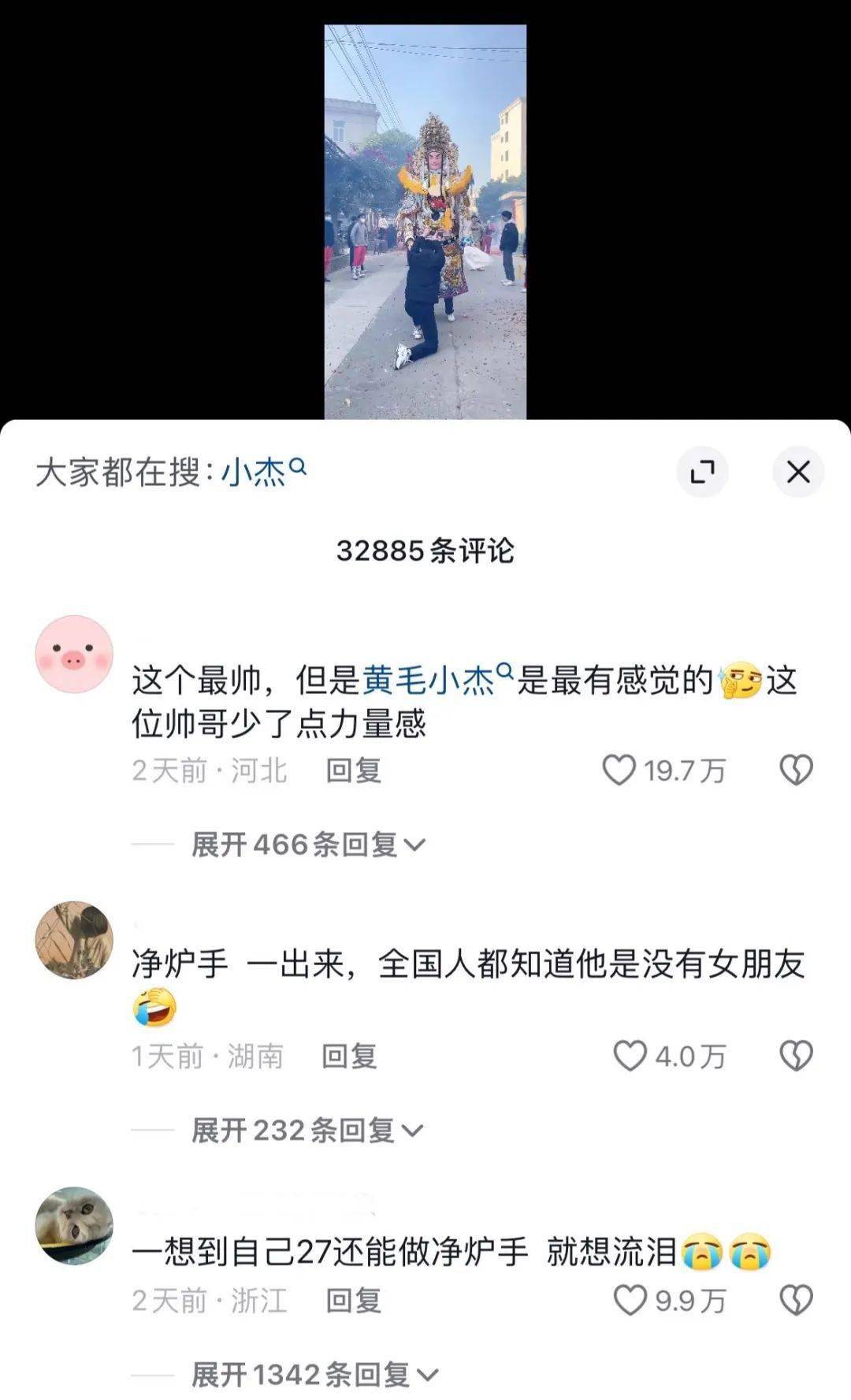Open the monkey avatar commenter's profile
Image resolution: width=851 pixels, height=1400 pixels.
coord(74,1225)
